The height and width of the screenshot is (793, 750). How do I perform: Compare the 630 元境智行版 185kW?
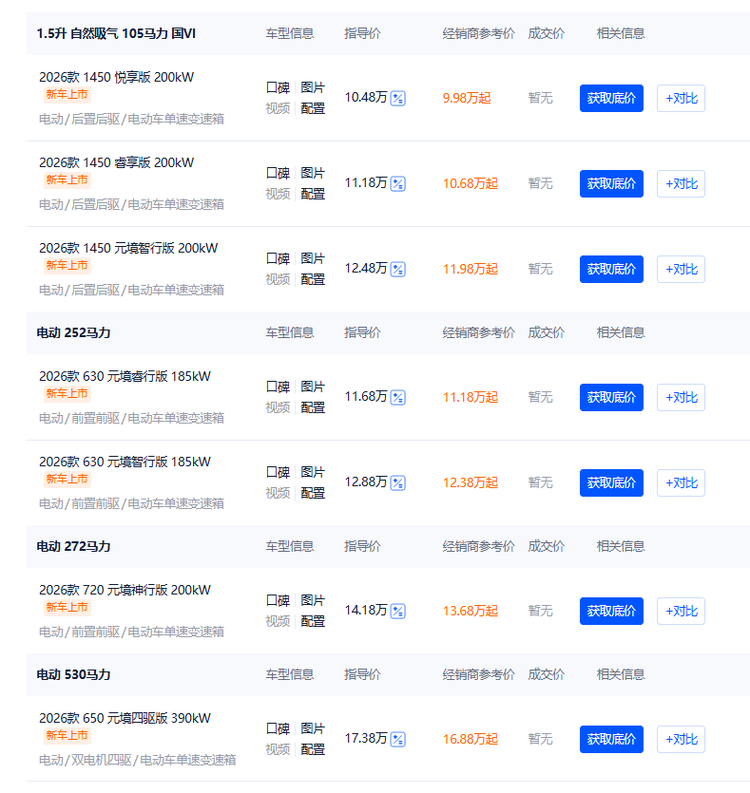point(681,483)
